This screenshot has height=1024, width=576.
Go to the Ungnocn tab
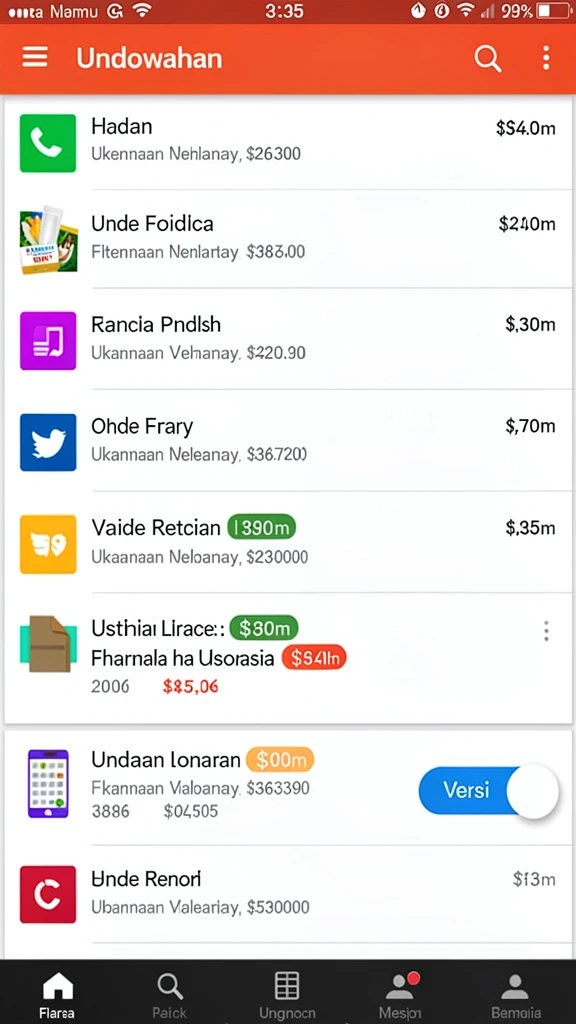tap(287, 994)
